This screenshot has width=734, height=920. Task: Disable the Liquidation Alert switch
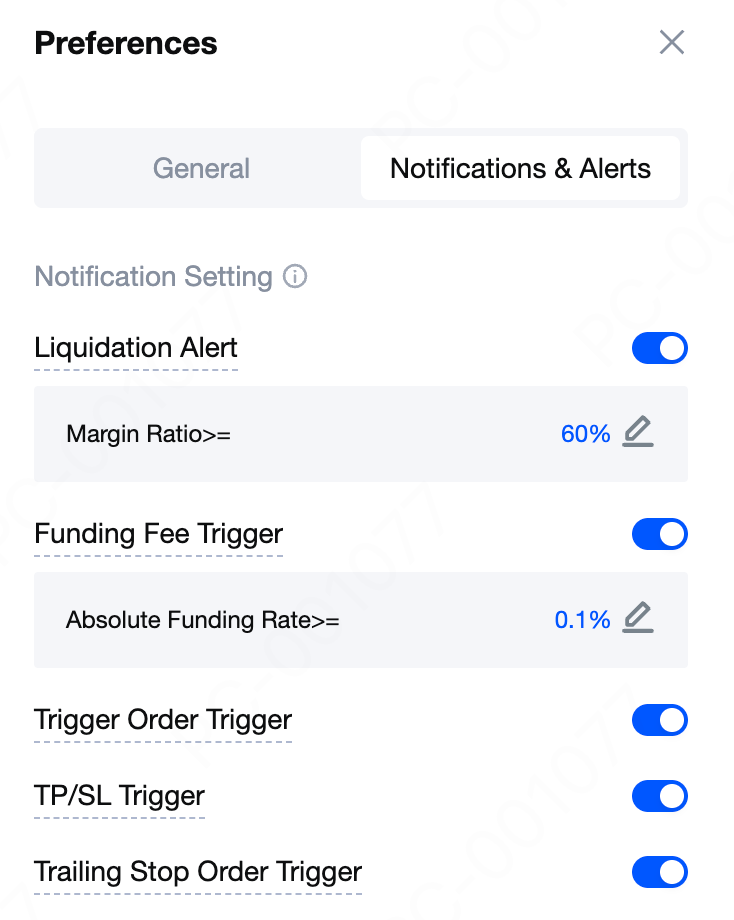coord(660,348)
